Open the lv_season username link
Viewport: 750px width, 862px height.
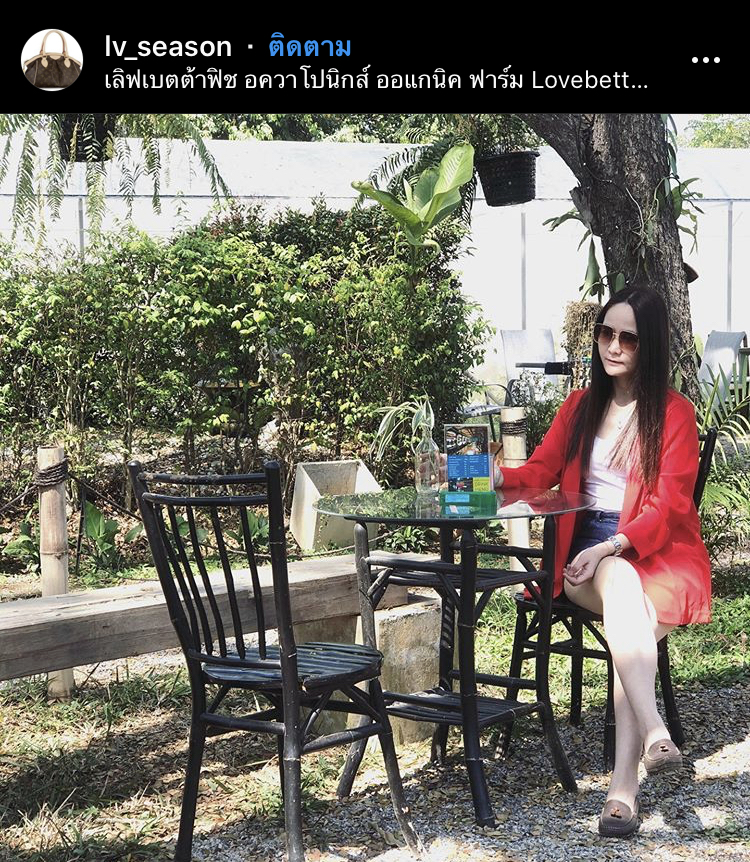(168, 46)
